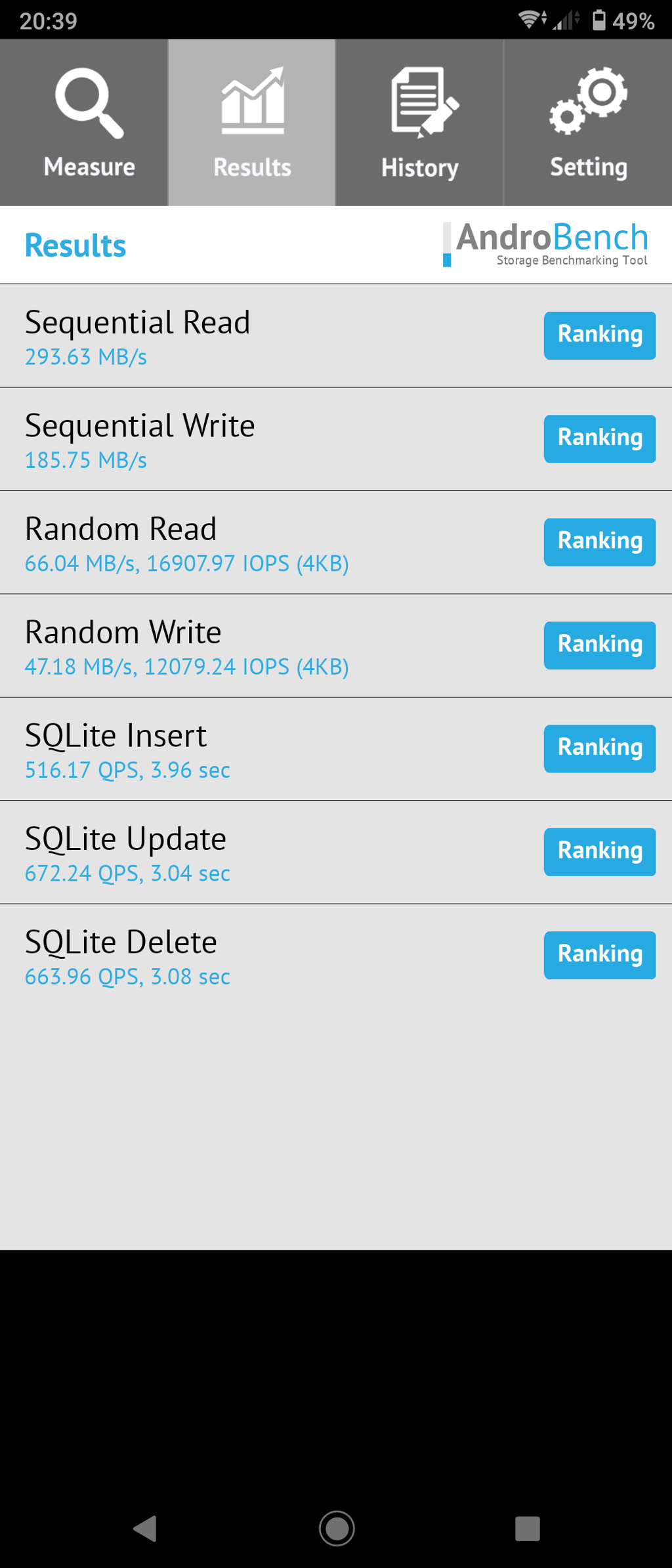The height and width of the screenshot is (1568, 672).
Task: Check ranking for Random Write
Action: pyautogui.click(x=599, y=645)
